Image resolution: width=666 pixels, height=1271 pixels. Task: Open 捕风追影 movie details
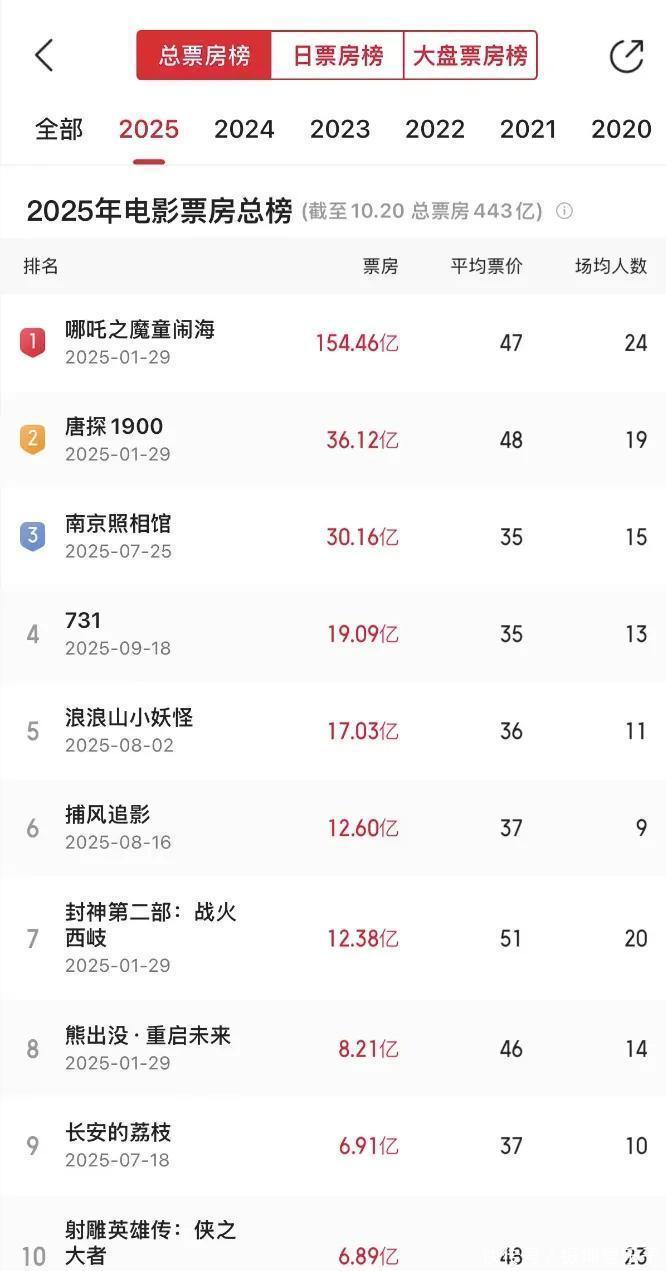point(108,815)
